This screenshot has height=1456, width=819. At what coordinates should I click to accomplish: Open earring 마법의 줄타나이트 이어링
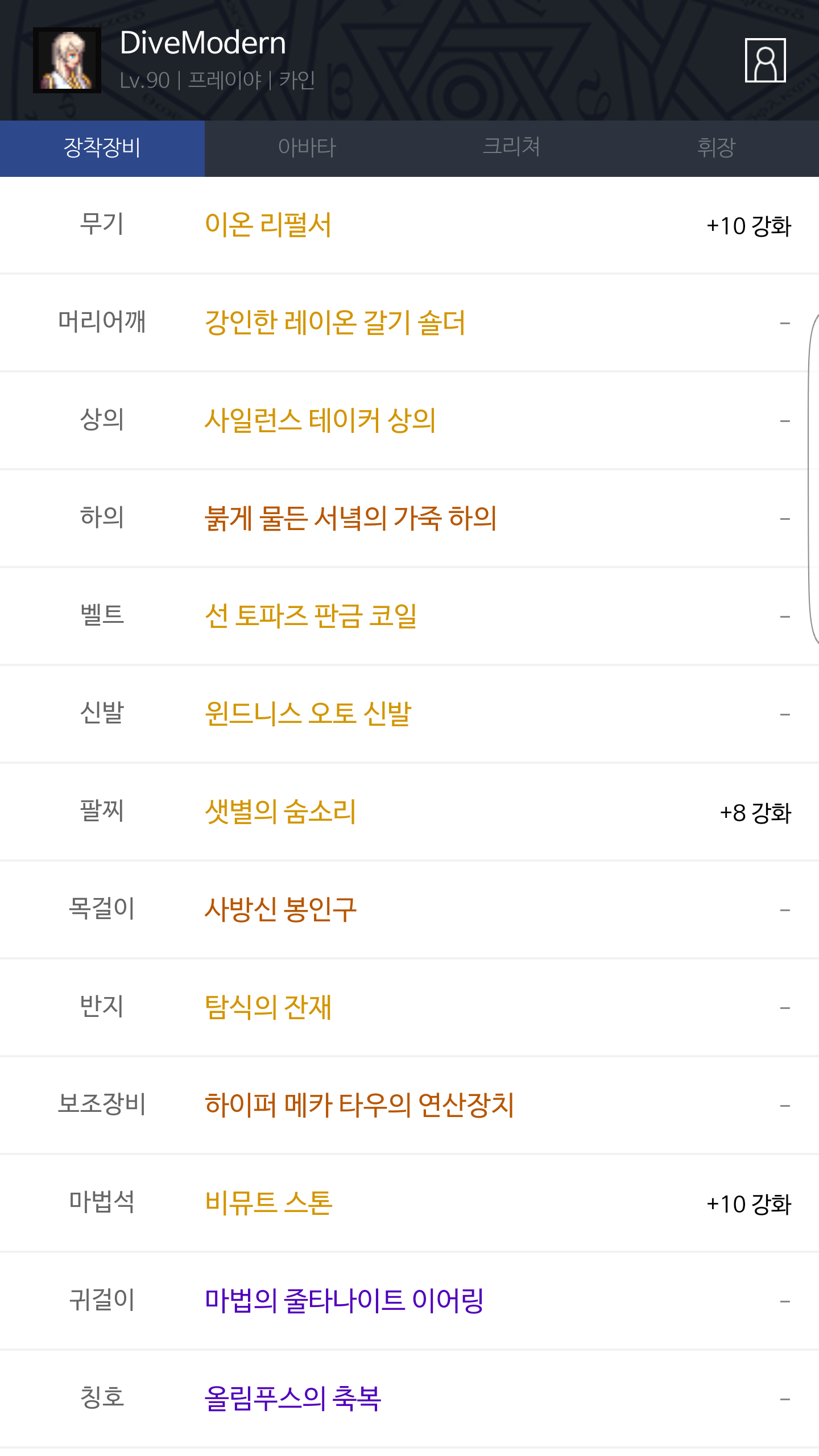coord(344,1301)
